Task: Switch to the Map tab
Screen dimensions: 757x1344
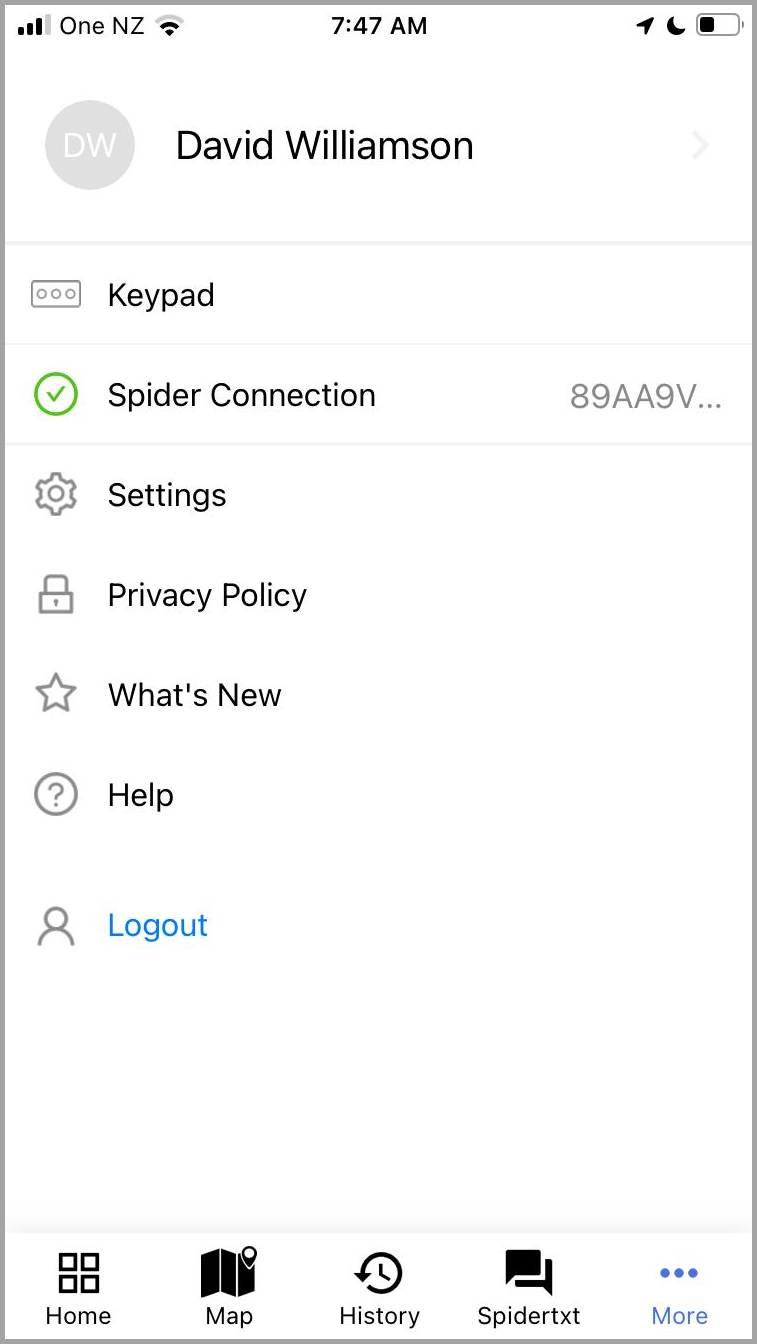Action: click(229, 1287)
